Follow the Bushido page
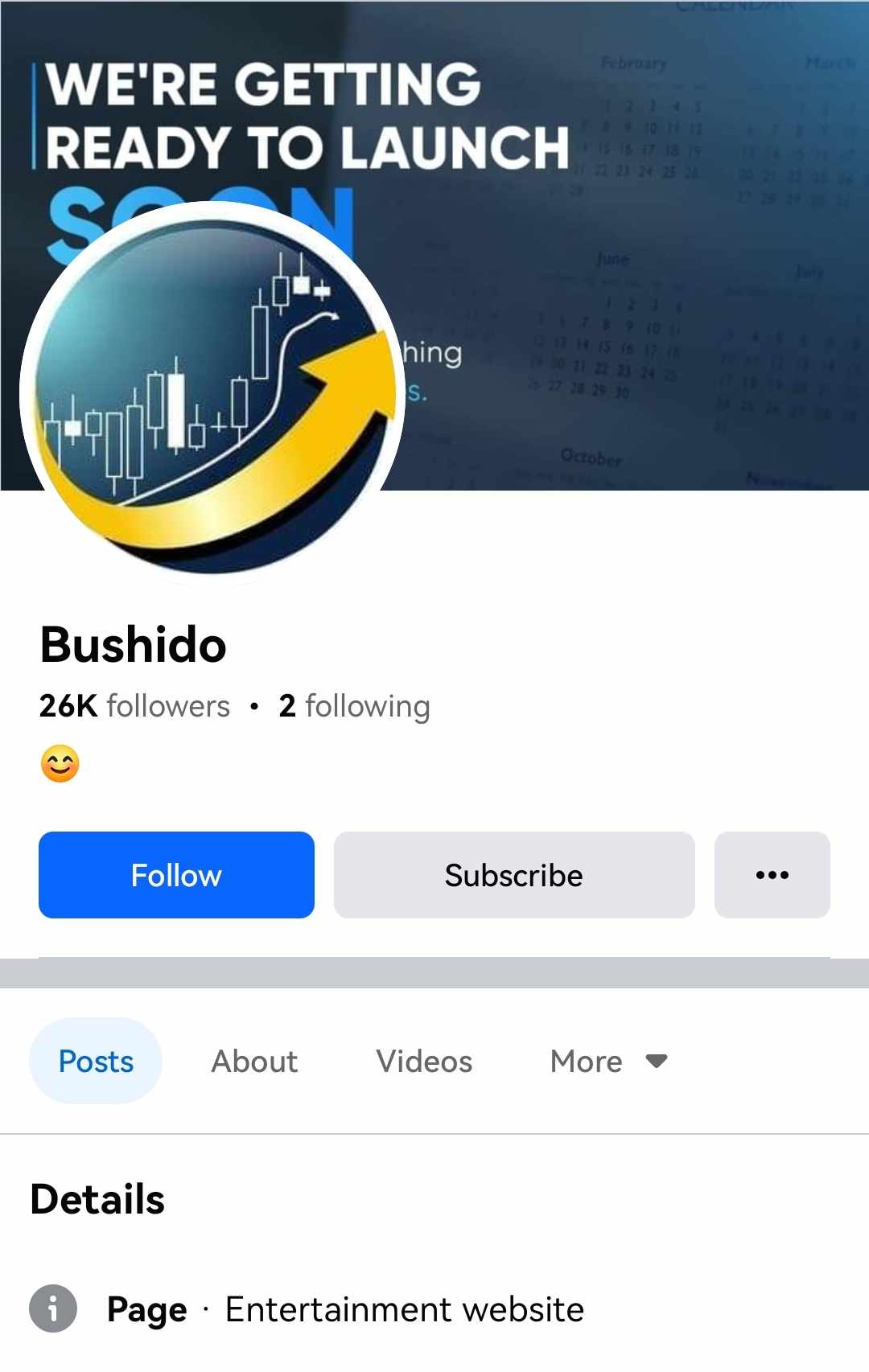869x1372 pixels. [176, 875]
